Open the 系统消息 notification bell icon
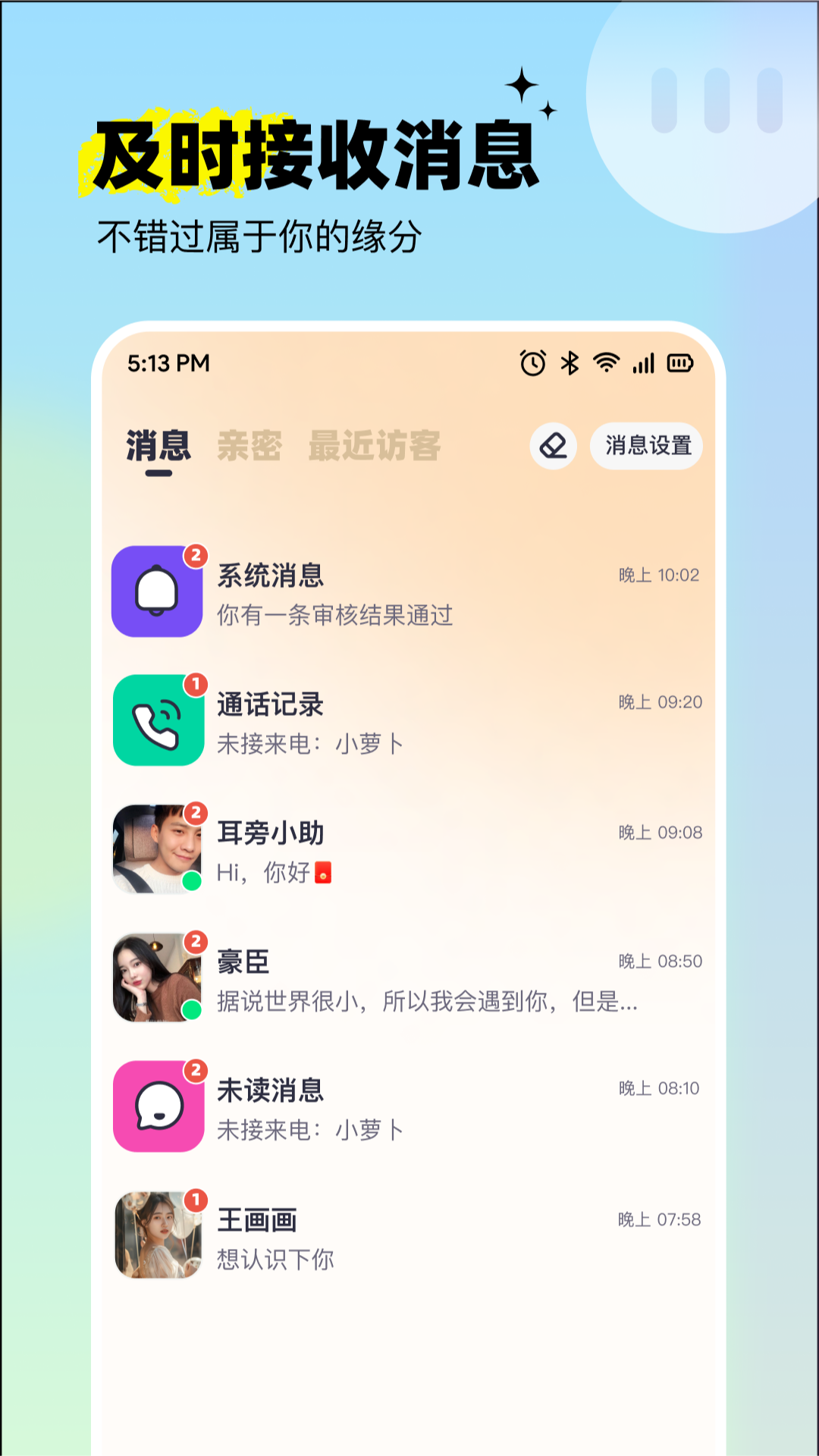 [x=156, y=592]
